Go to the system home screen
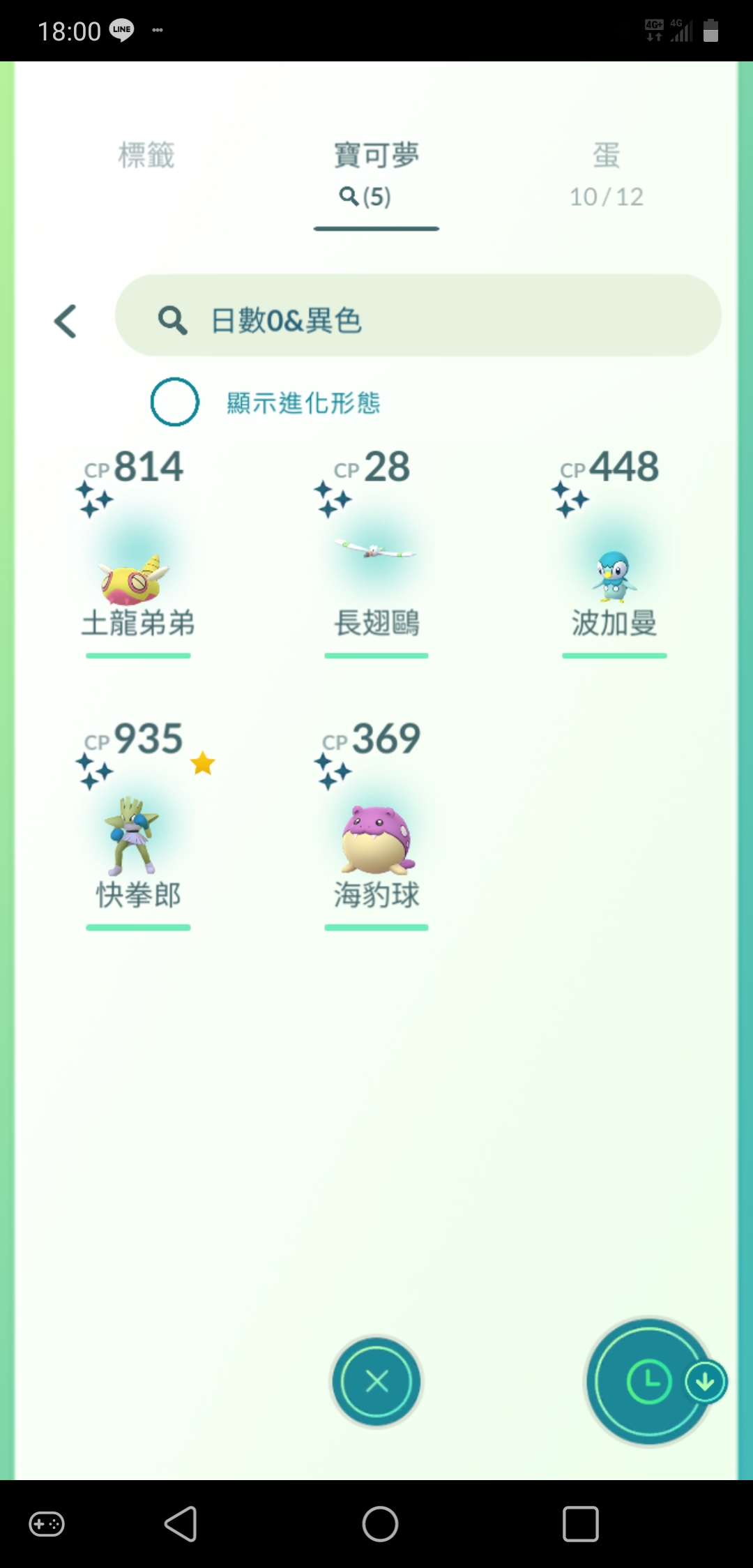753x1568 pixels. [x=380, y=1523]
